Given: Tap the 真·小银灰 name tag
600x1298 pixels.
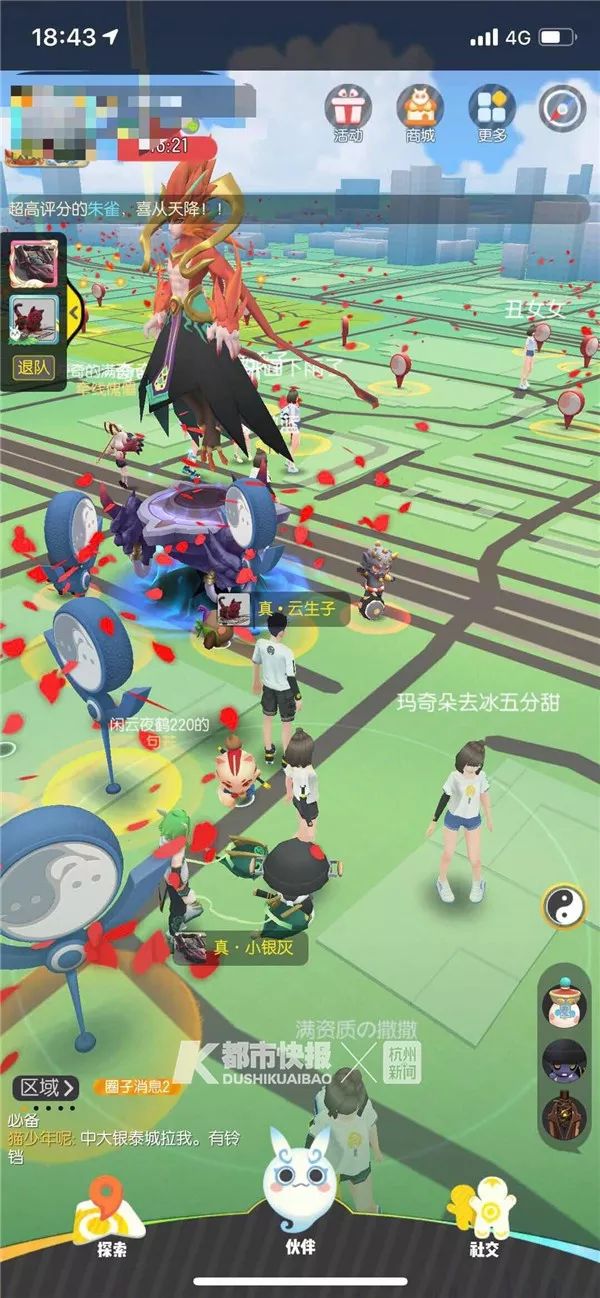Looking at the screenshot, I should 240,946.
